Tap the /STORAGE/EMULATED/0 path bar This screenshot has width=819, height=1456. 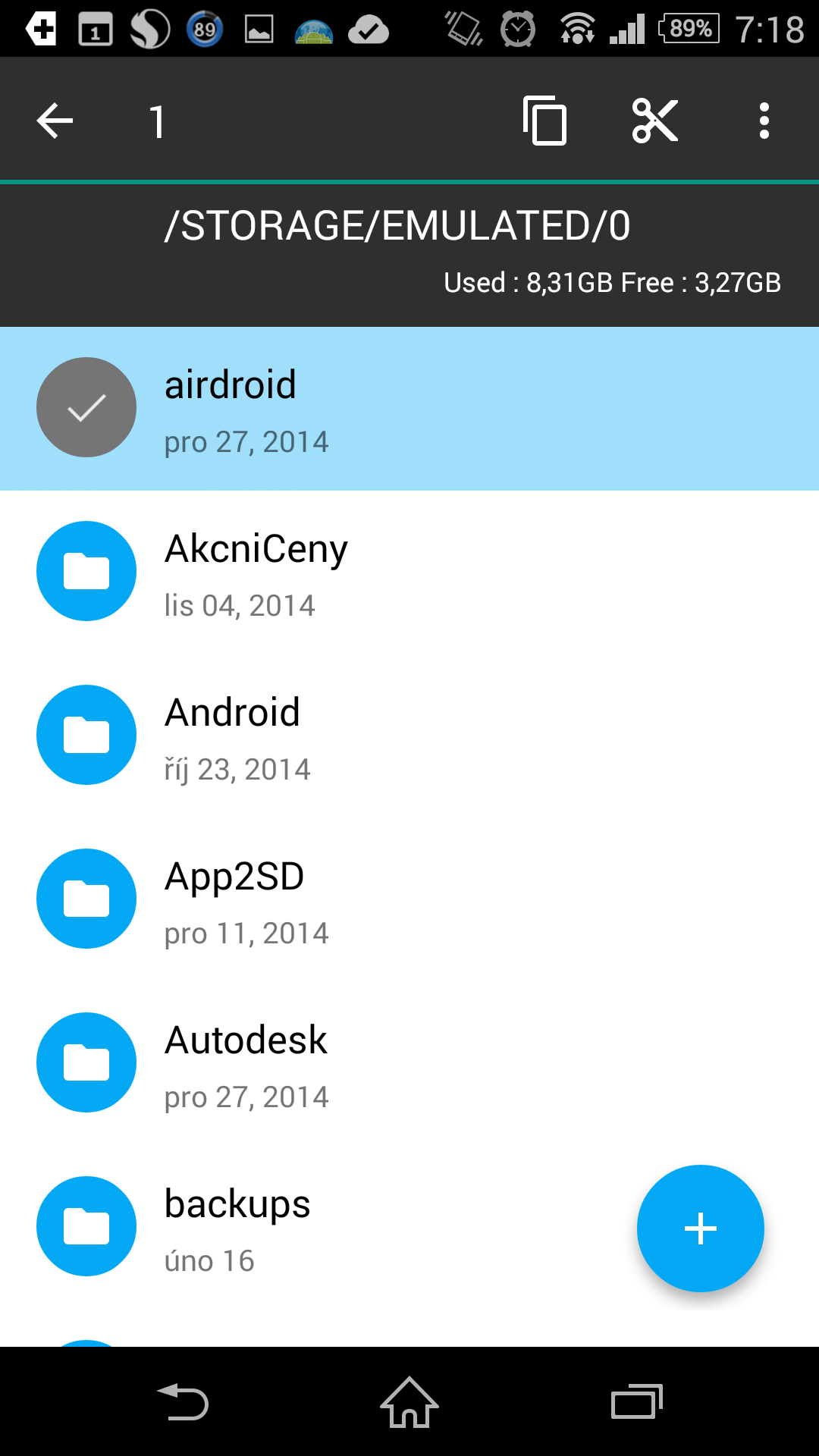click(x=409, y=256)
